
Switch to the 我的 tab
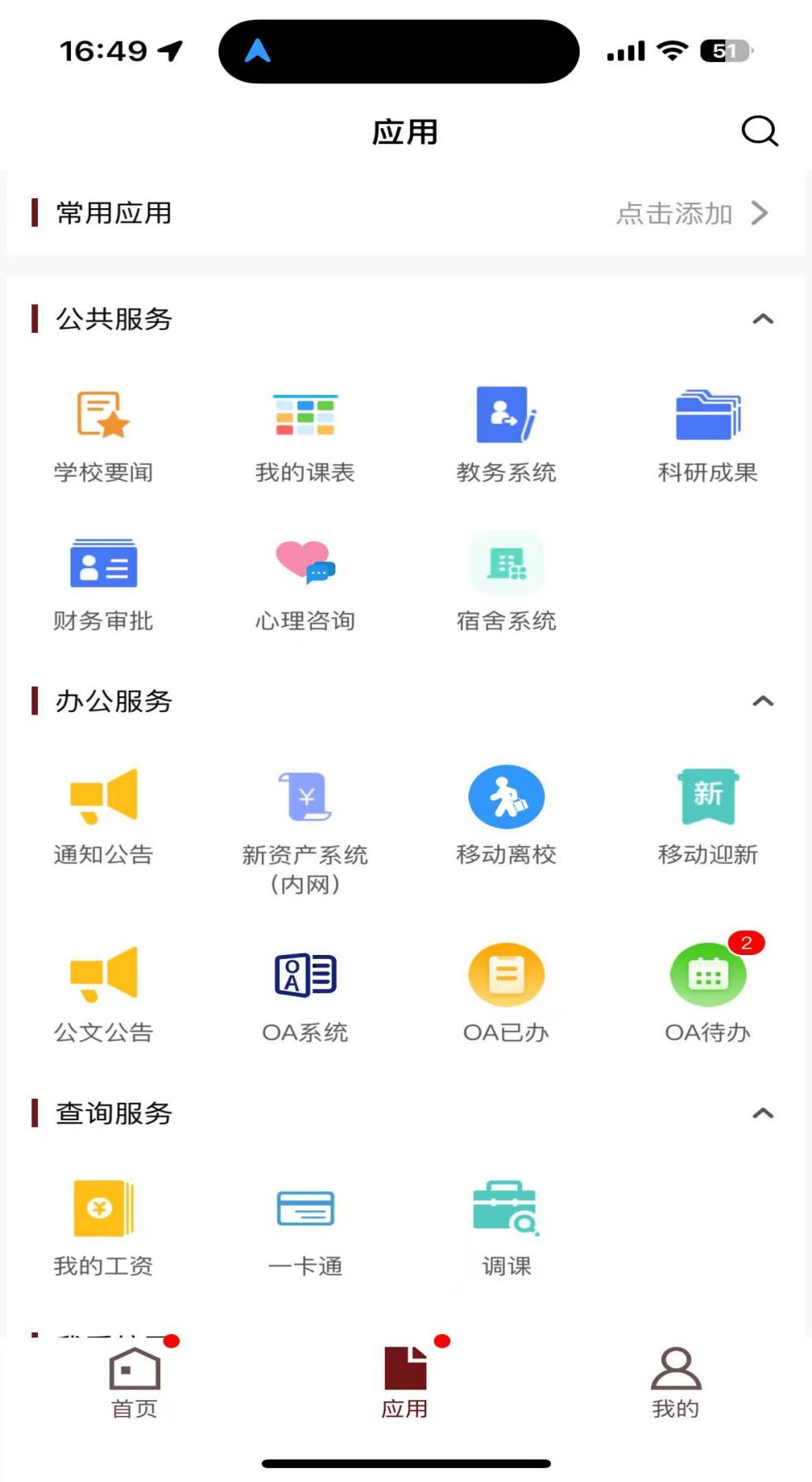676,1383
